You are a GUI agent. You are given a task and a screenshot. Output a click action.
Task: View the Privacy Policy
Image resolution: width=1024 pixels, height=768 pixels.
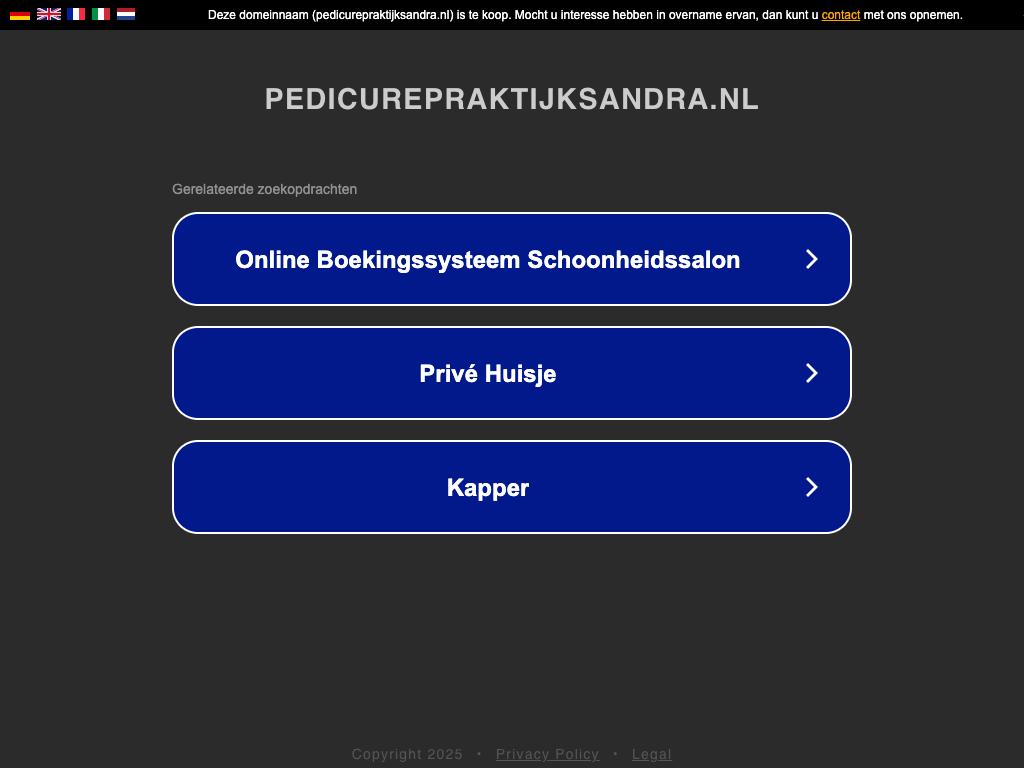pyautogui.click(x=547, y=754)
